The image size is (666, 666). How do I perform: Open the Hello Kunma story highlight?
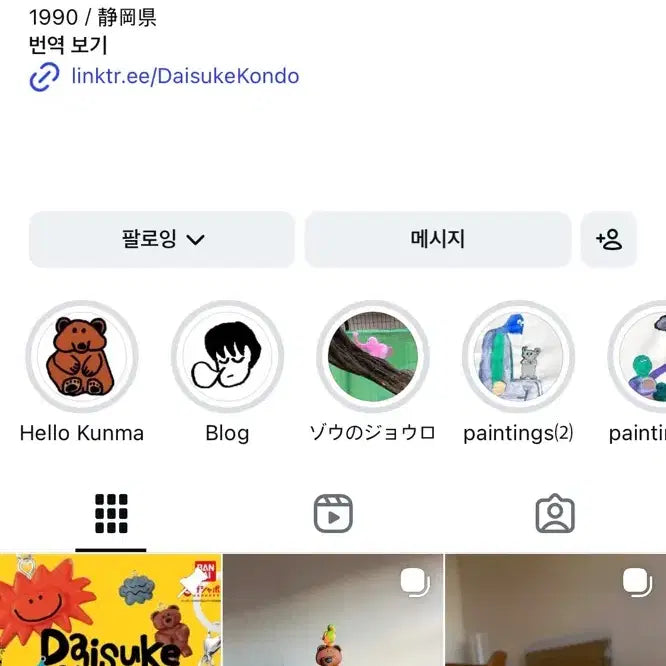pos(81,357)
